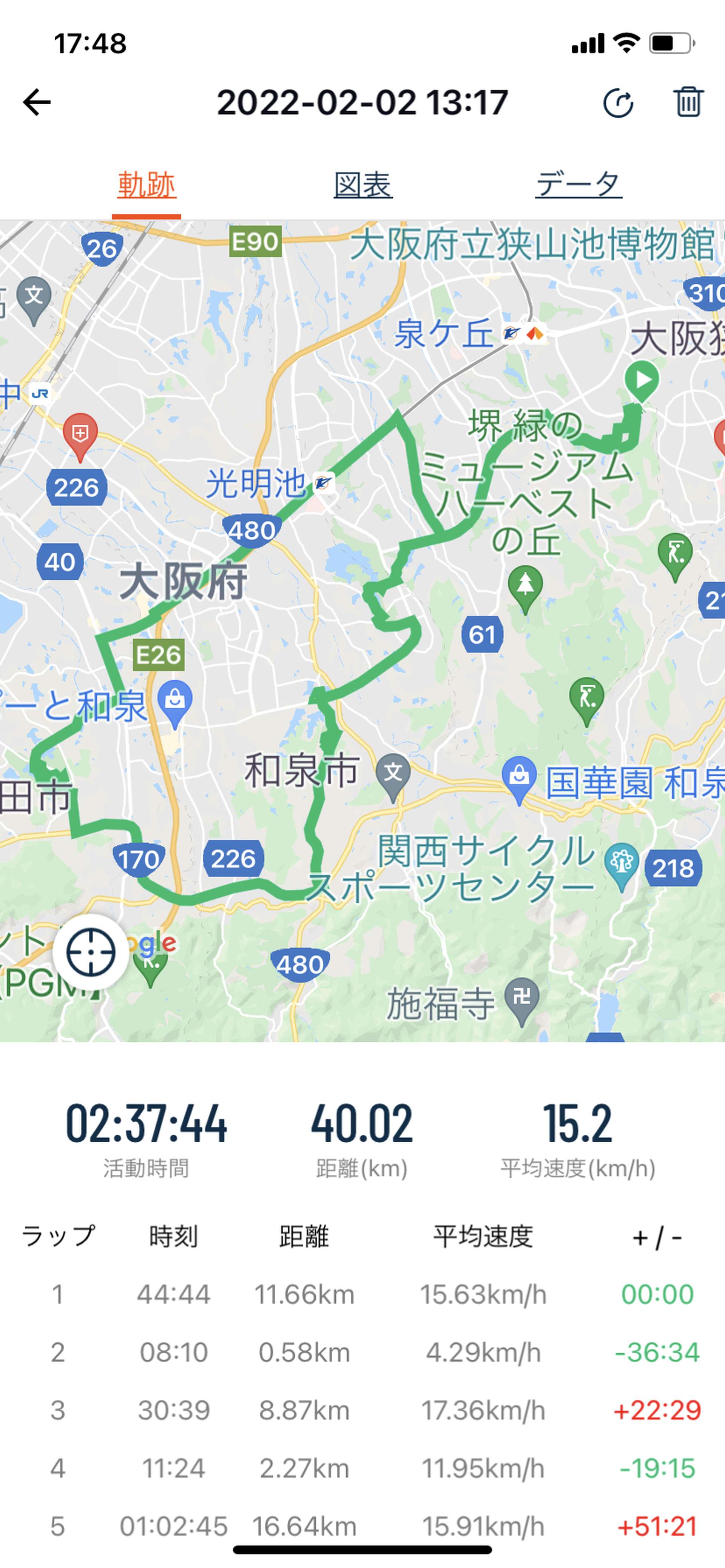
Task: Select the 軌跡 tab
Action: pyautogui.click(x=146, y=185)
